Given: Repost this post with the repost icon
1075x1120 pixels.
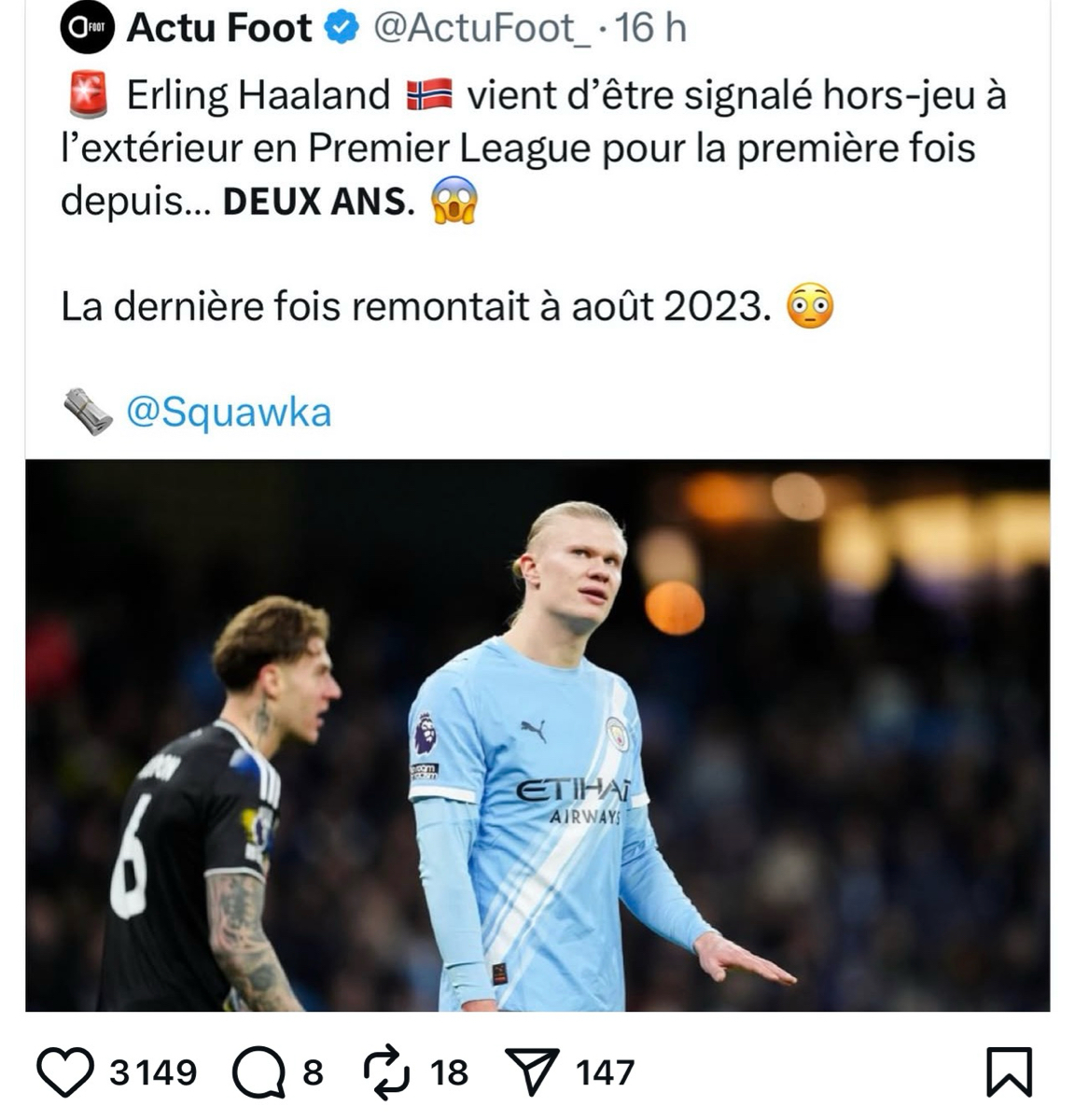Looking at the screenshot, I should (x=385, y=1072).
